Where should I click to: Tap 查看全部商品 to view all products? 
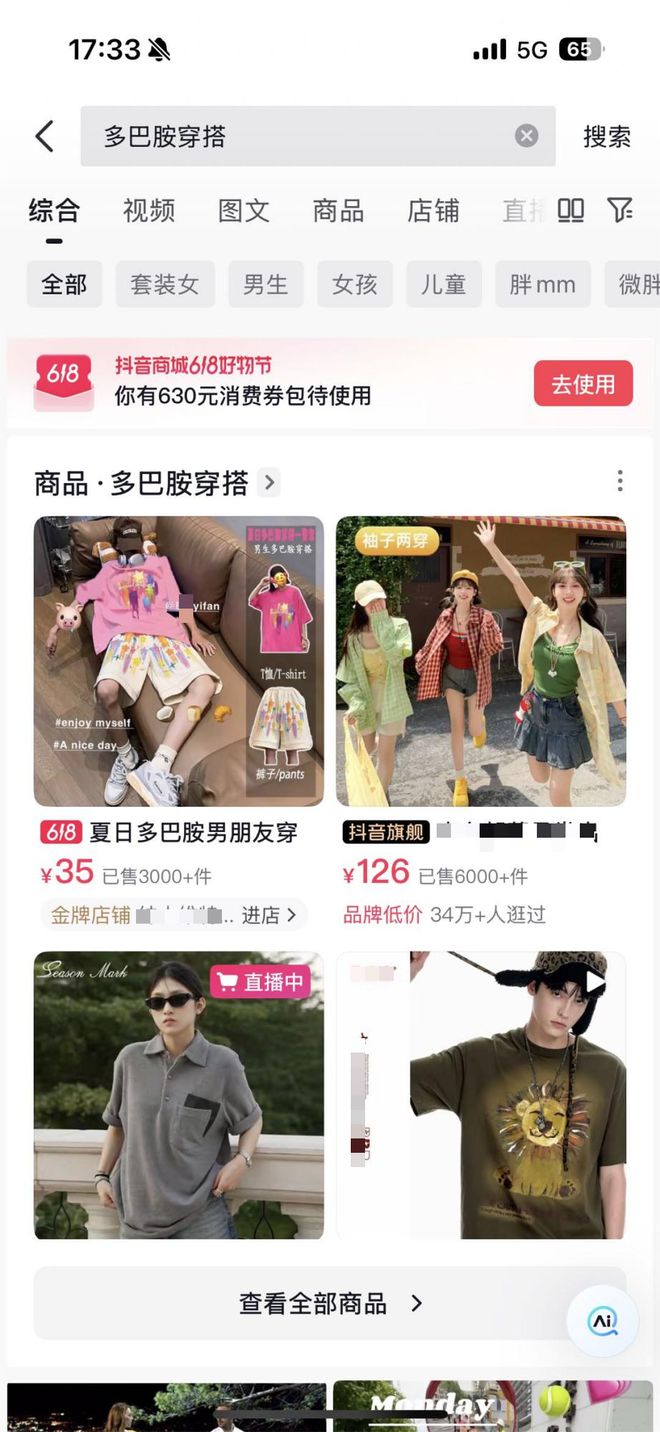coord(330,1303)
